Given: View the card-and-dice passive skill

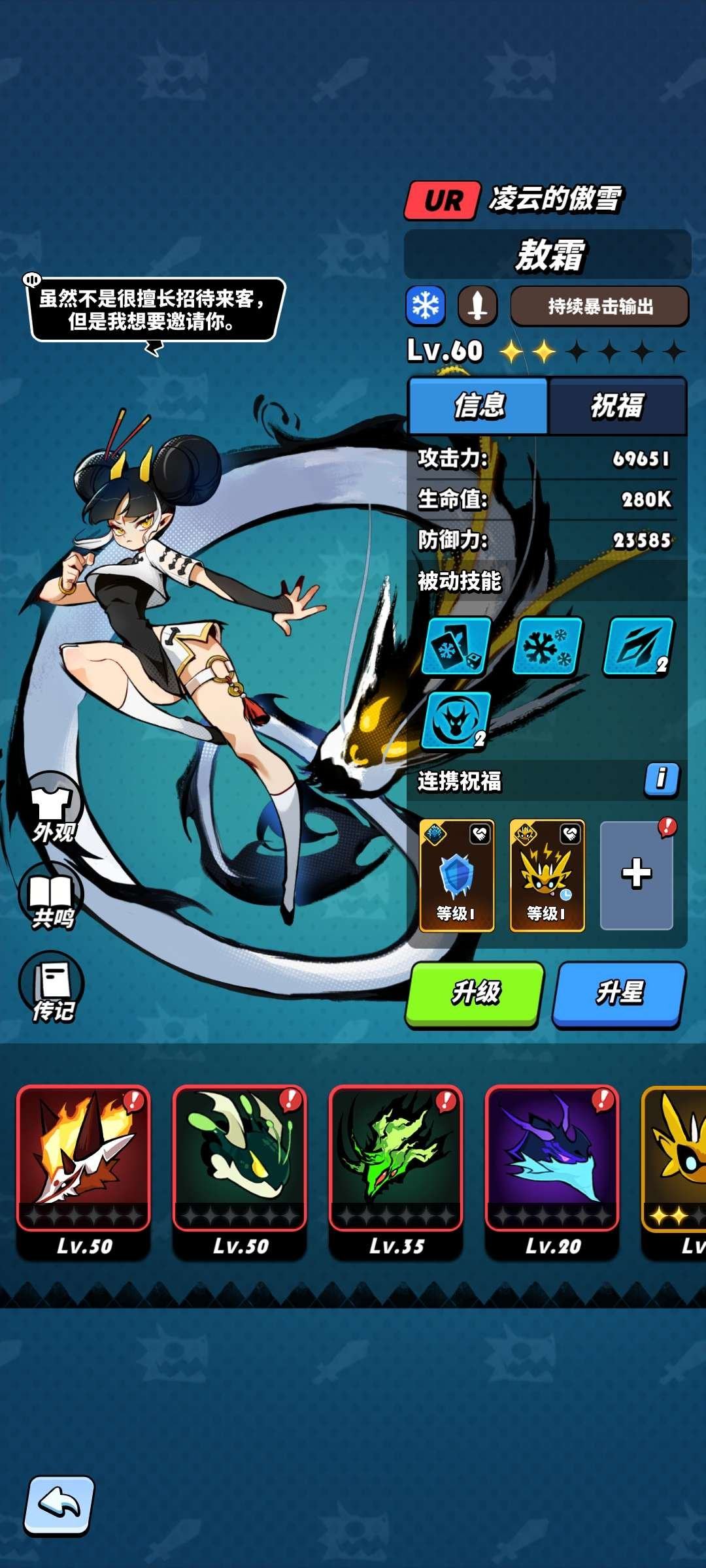Looking at the screenshot, I should [456, 647].
